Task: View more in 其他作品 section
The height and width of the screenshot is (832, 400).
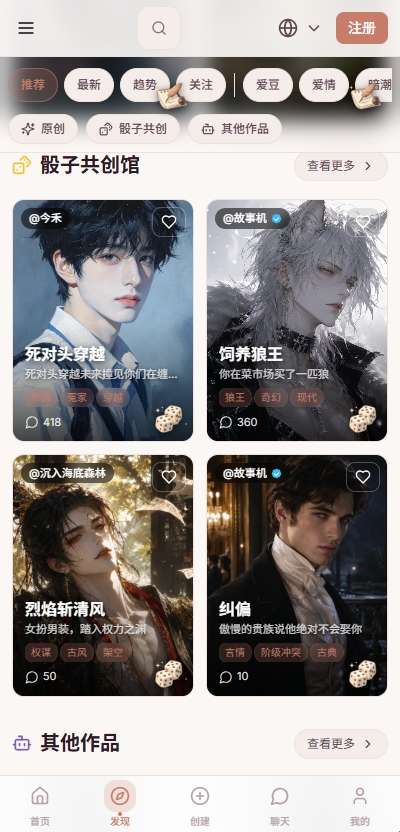Action: tap(341, 744)
